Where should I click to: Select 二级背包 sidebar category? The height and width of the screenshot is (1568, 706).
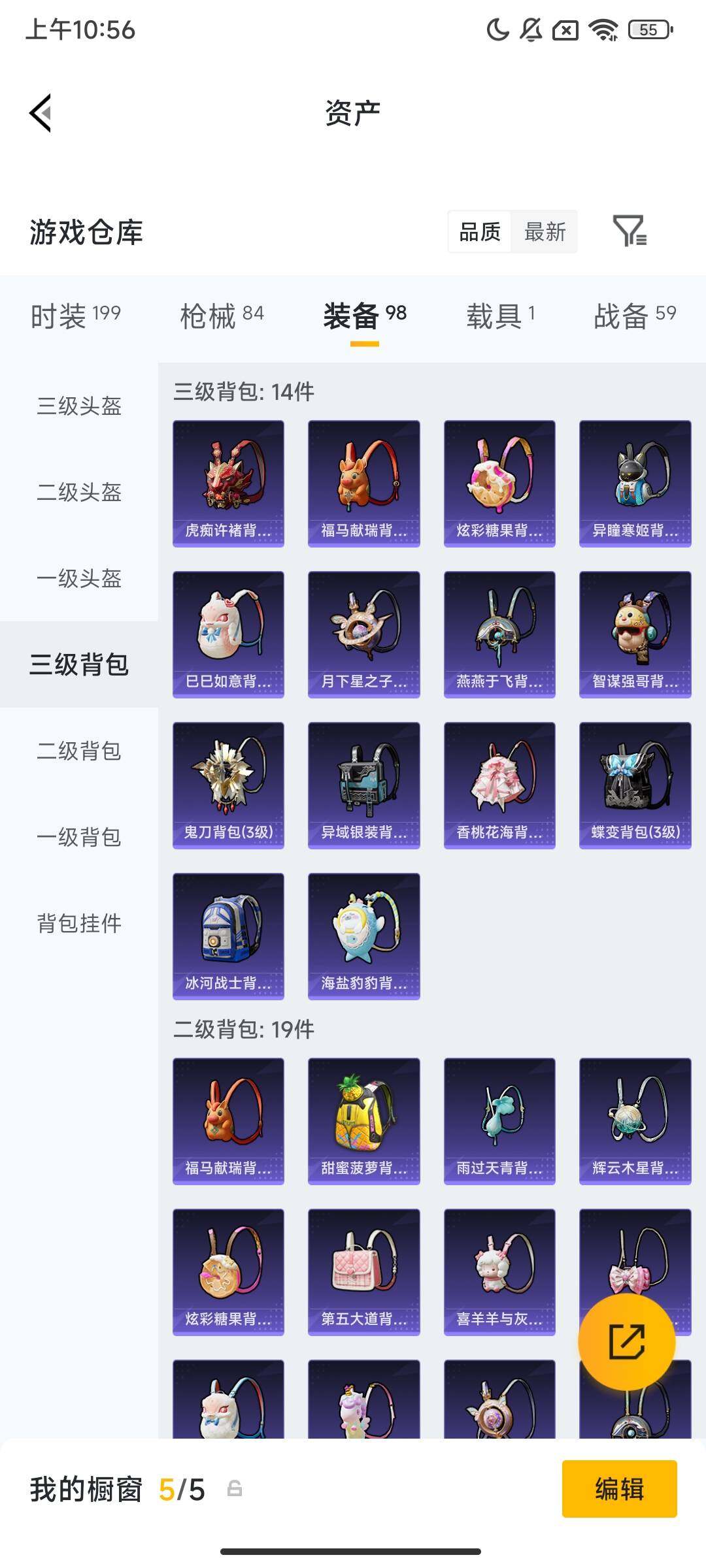click(78, 751)
